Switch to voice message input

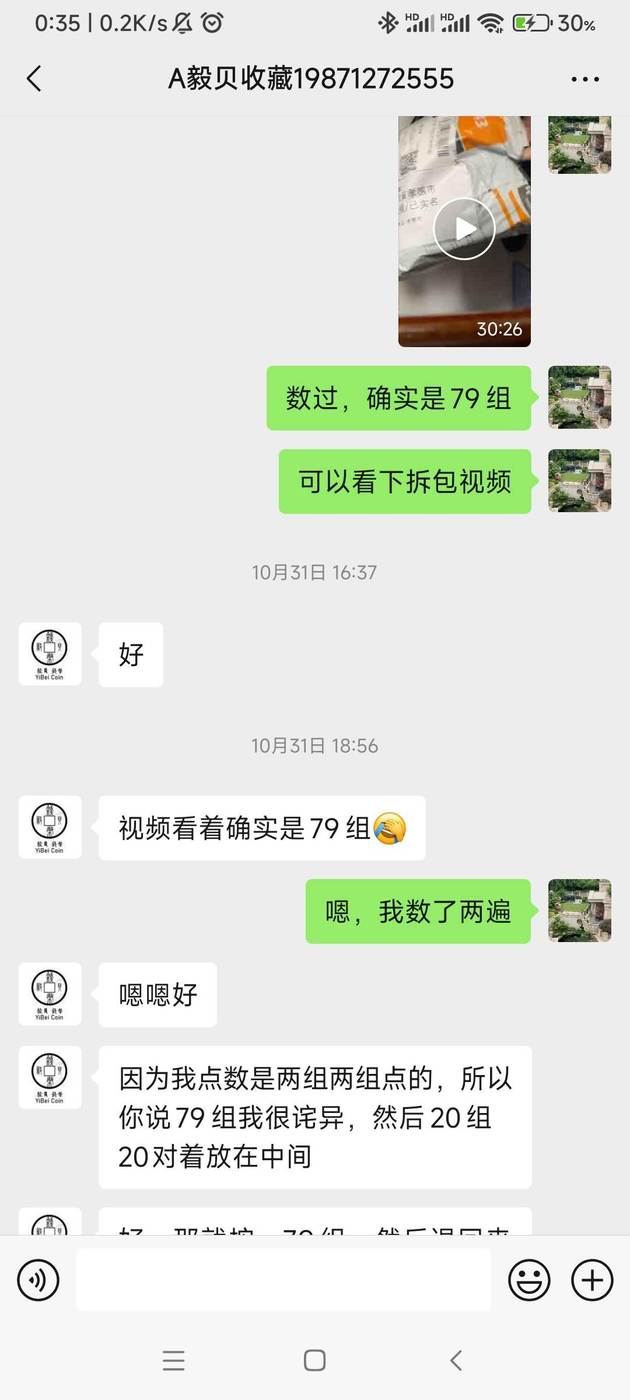(x=38, y=1279)
